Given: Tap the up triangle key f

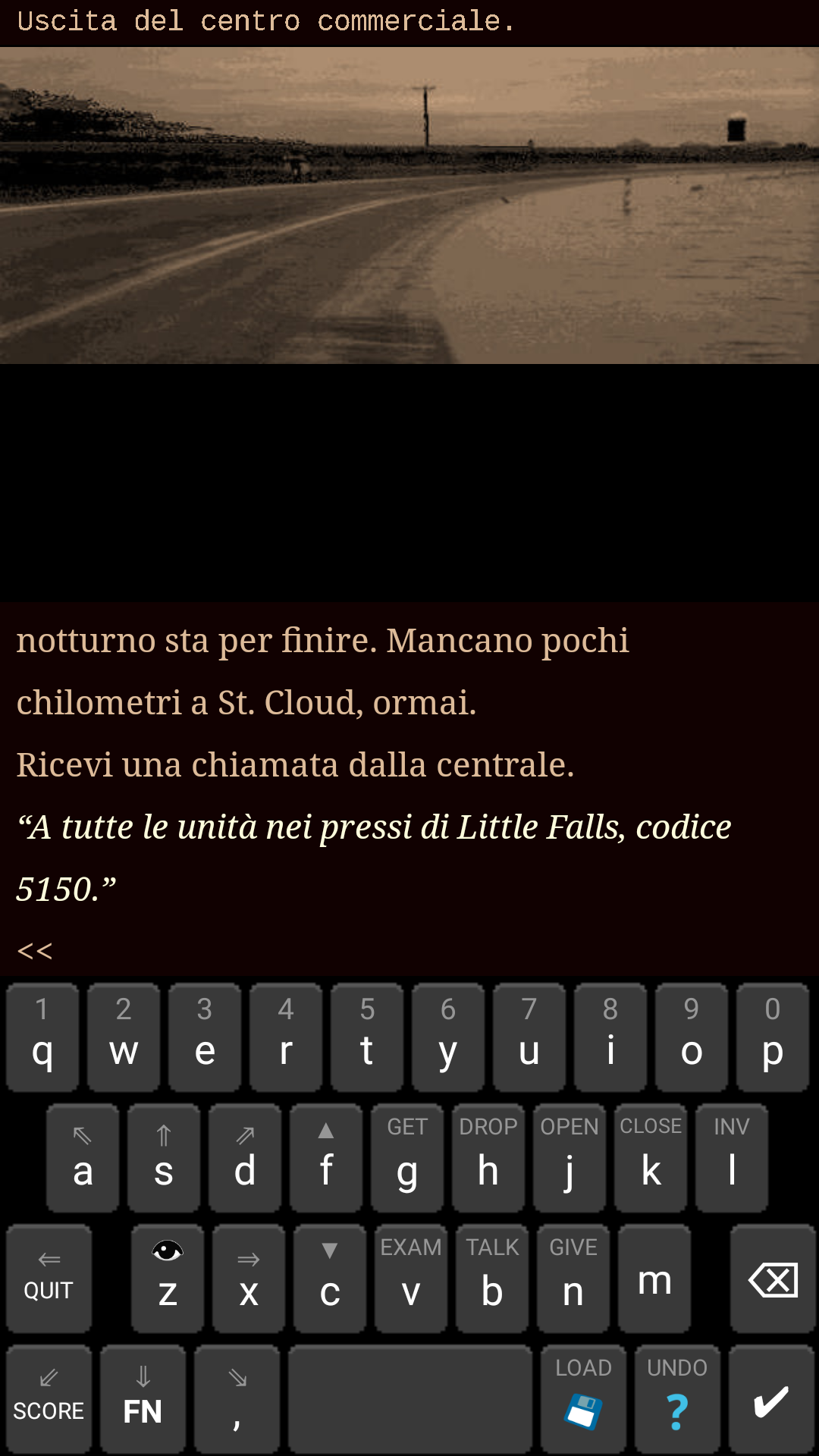Looking at the screenshot, I should pyautogui.click(x=326, y=1157).
